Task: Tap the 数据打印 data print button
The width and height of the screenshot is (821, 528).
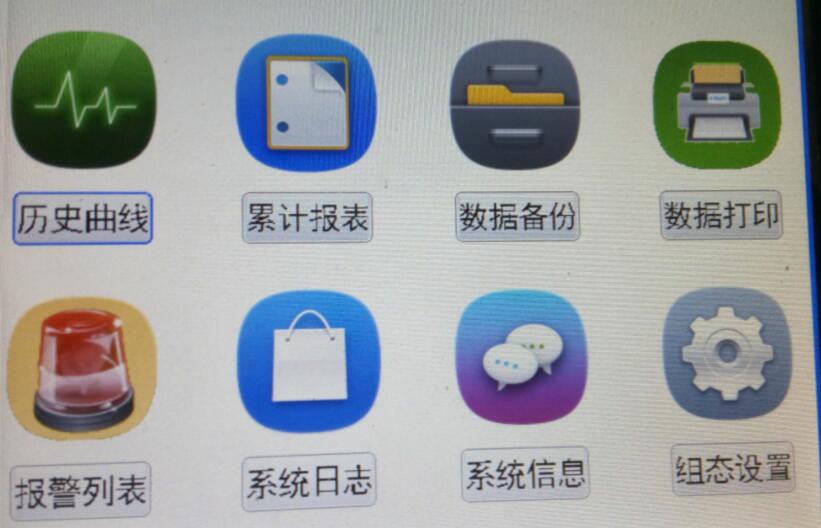Action: click(x=721, y=215)
